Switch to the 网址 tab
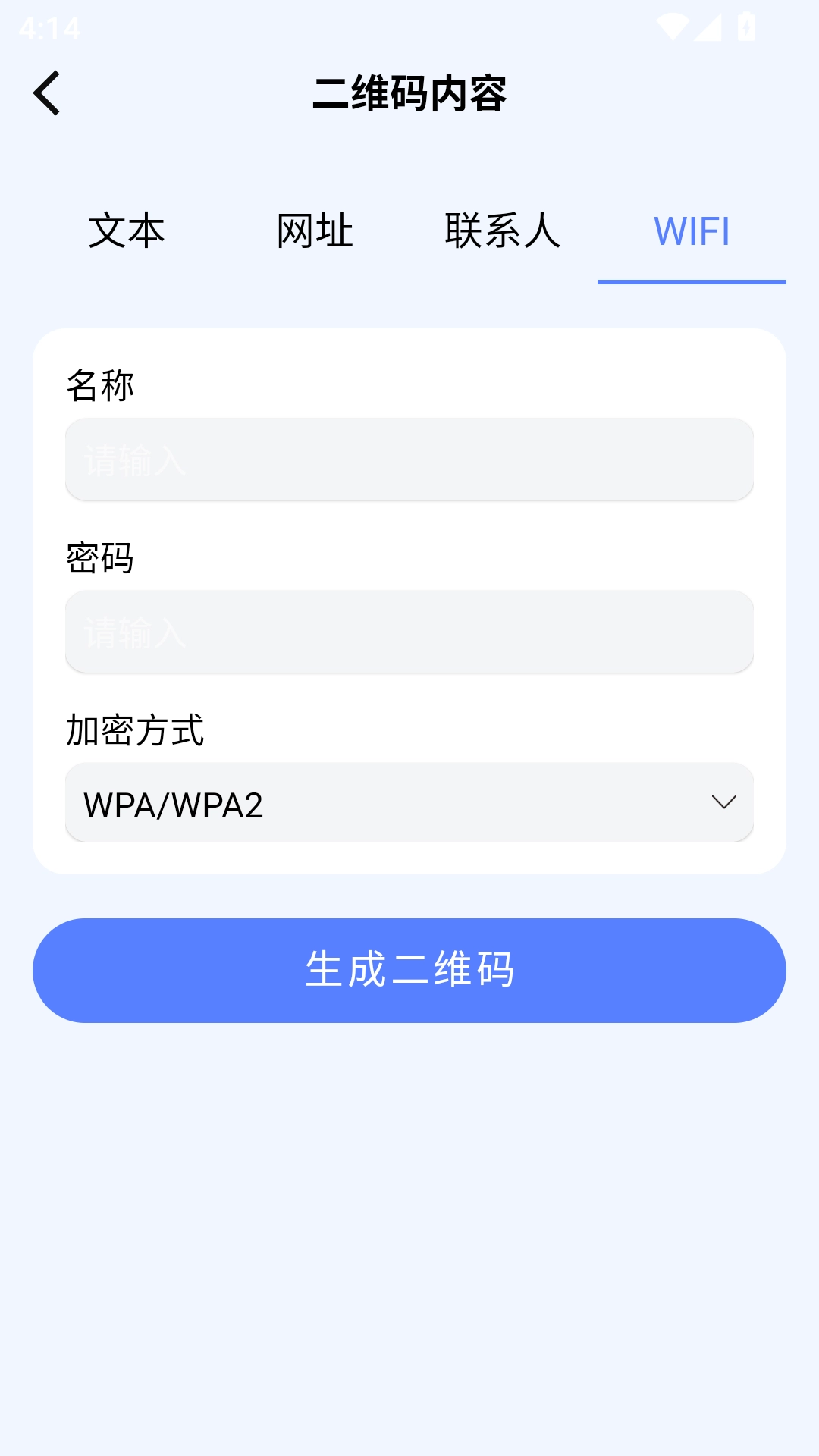This screenshot has width=819, height=1456. coord(315,232)
